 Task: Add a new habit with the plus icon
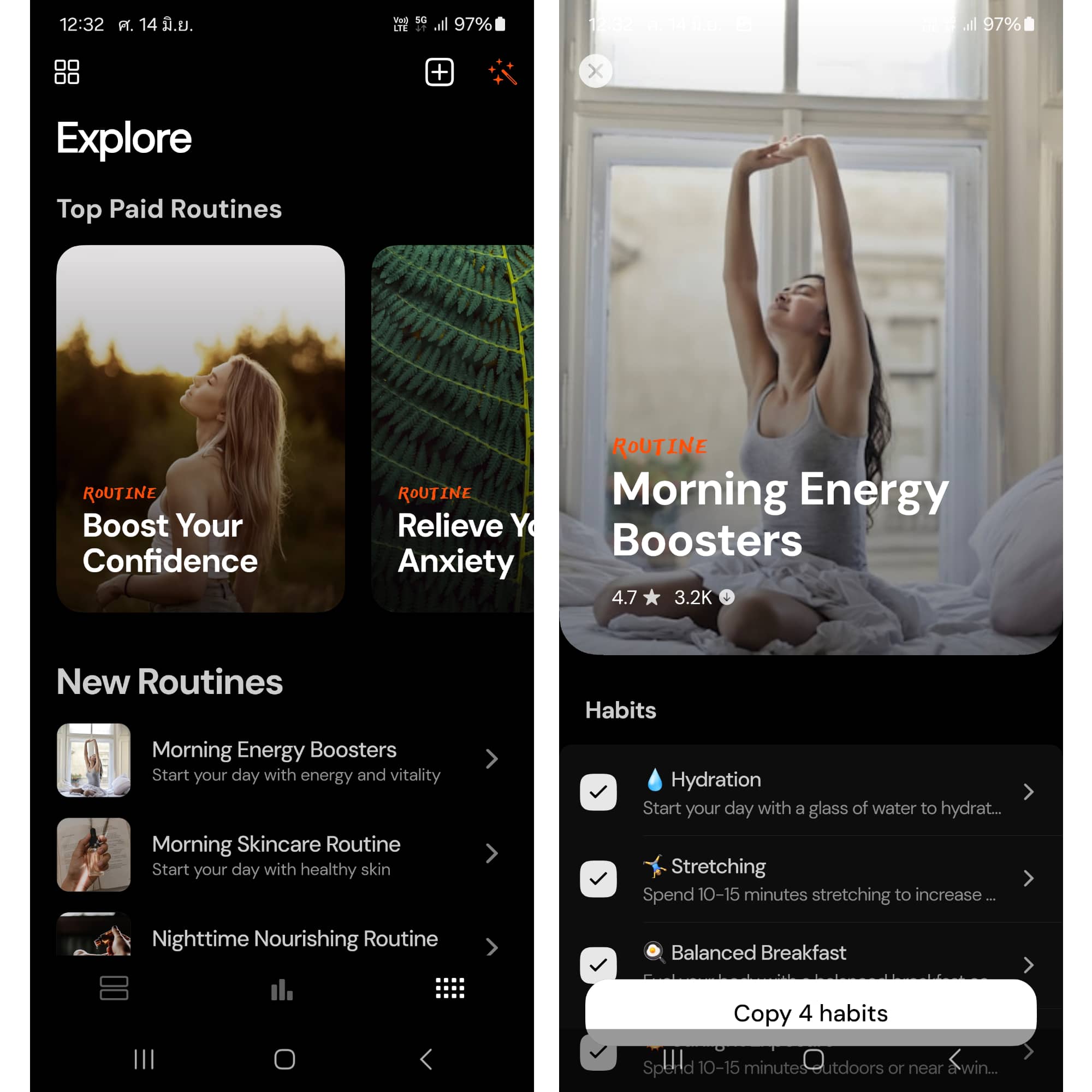(x=439, y=73)
